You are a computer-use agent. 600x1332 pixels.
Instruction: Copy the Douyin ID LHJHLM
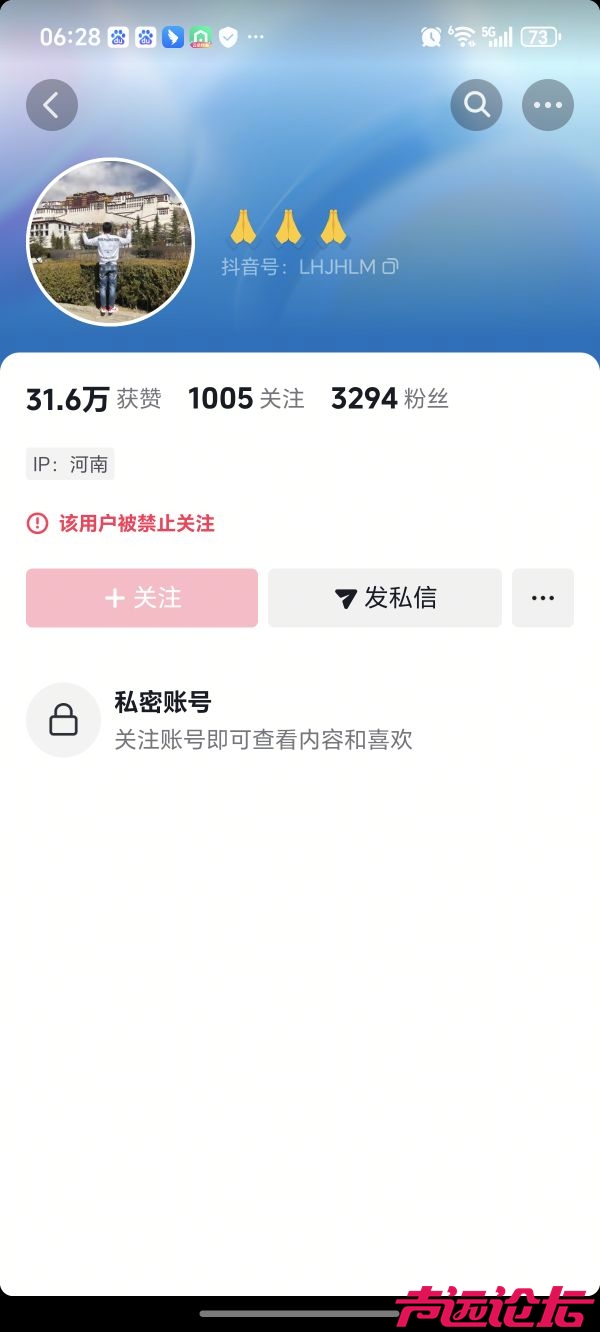391,267
